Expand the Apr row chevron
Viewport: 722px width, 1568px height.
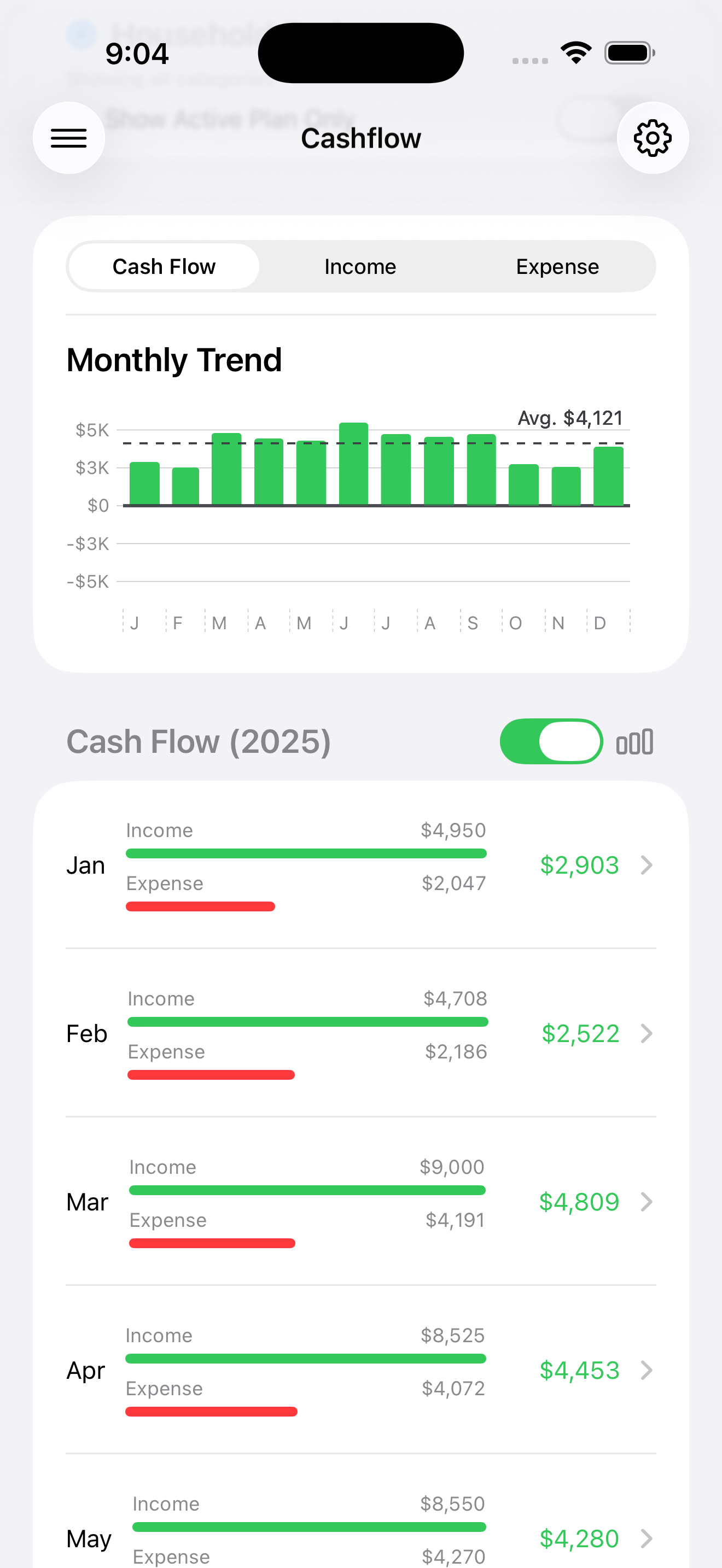coord(647,1370)
